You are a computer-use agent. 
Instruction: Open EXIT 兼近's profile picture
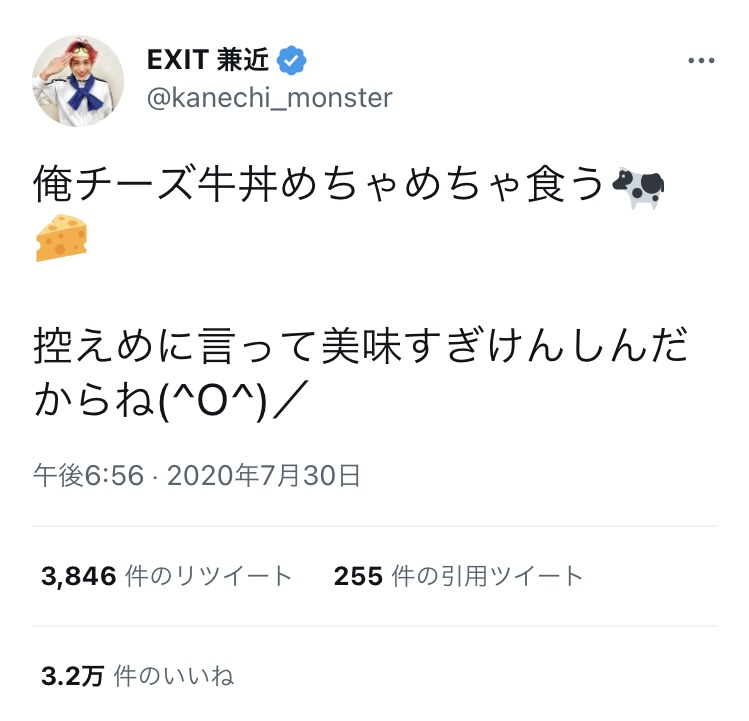[78, 81]
